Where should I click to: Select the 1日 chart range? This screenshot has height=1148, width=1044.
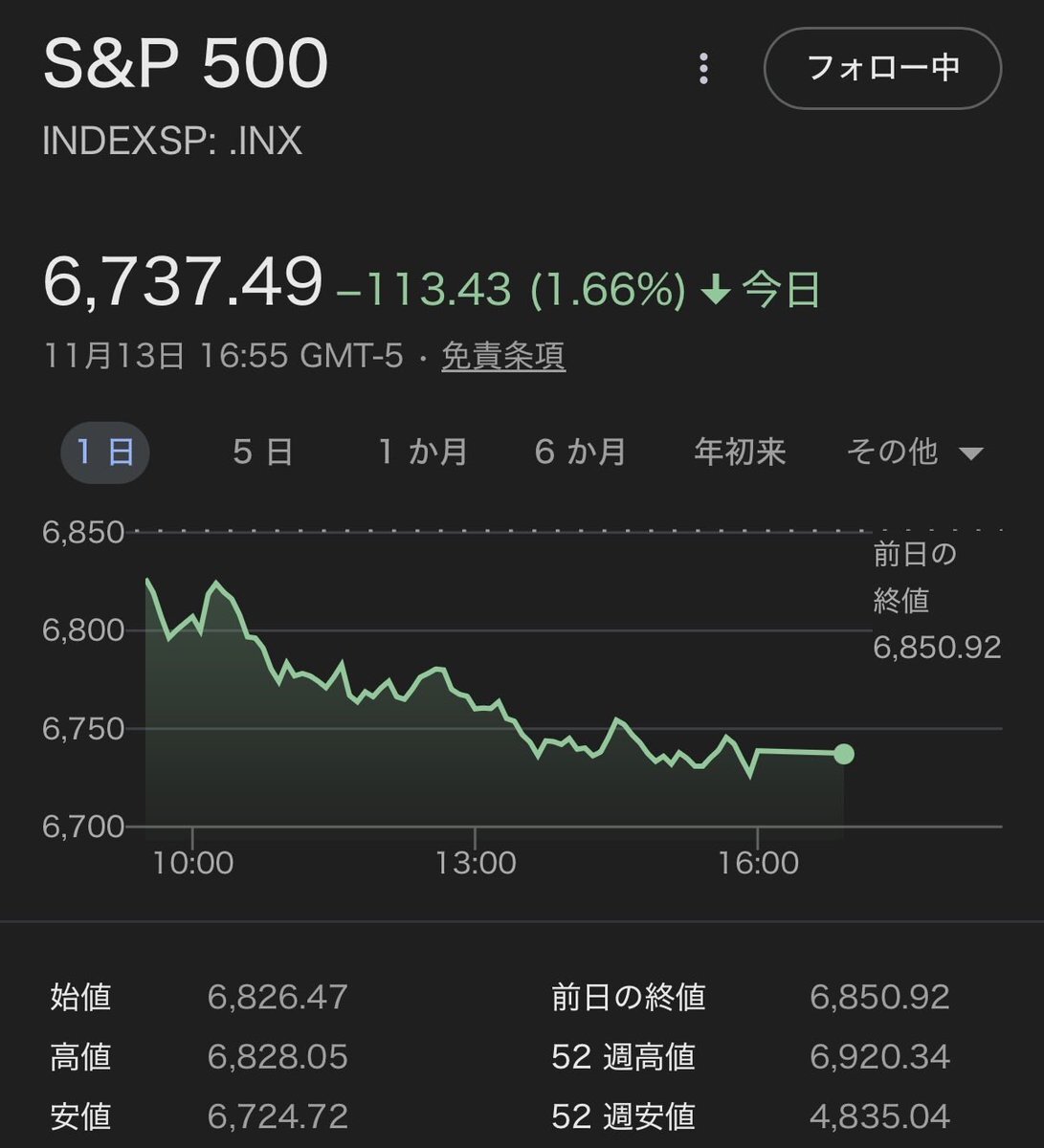tap(105, 452)
